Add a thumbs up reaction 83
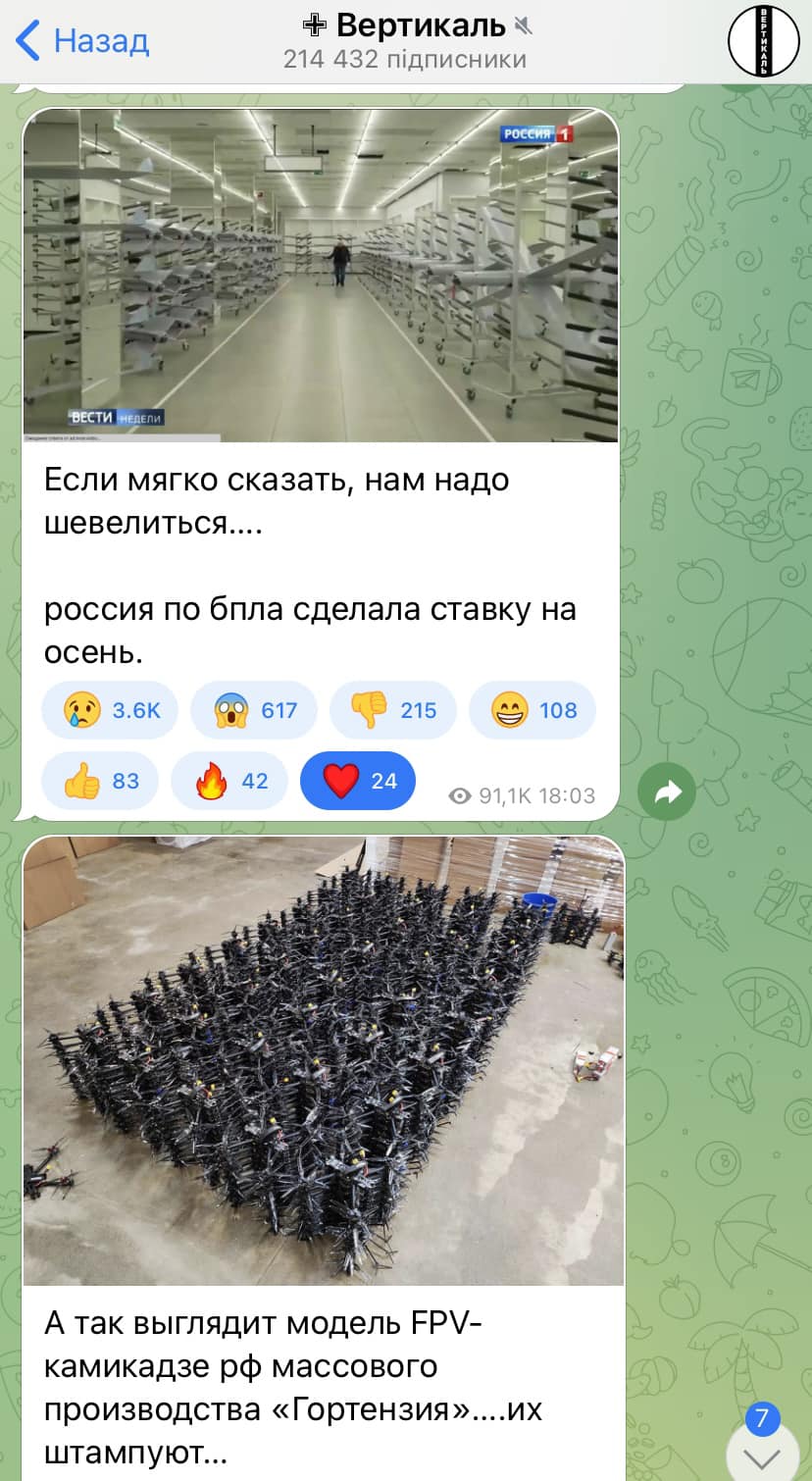This screenshot has height=1481, width=812. (100, 781)
